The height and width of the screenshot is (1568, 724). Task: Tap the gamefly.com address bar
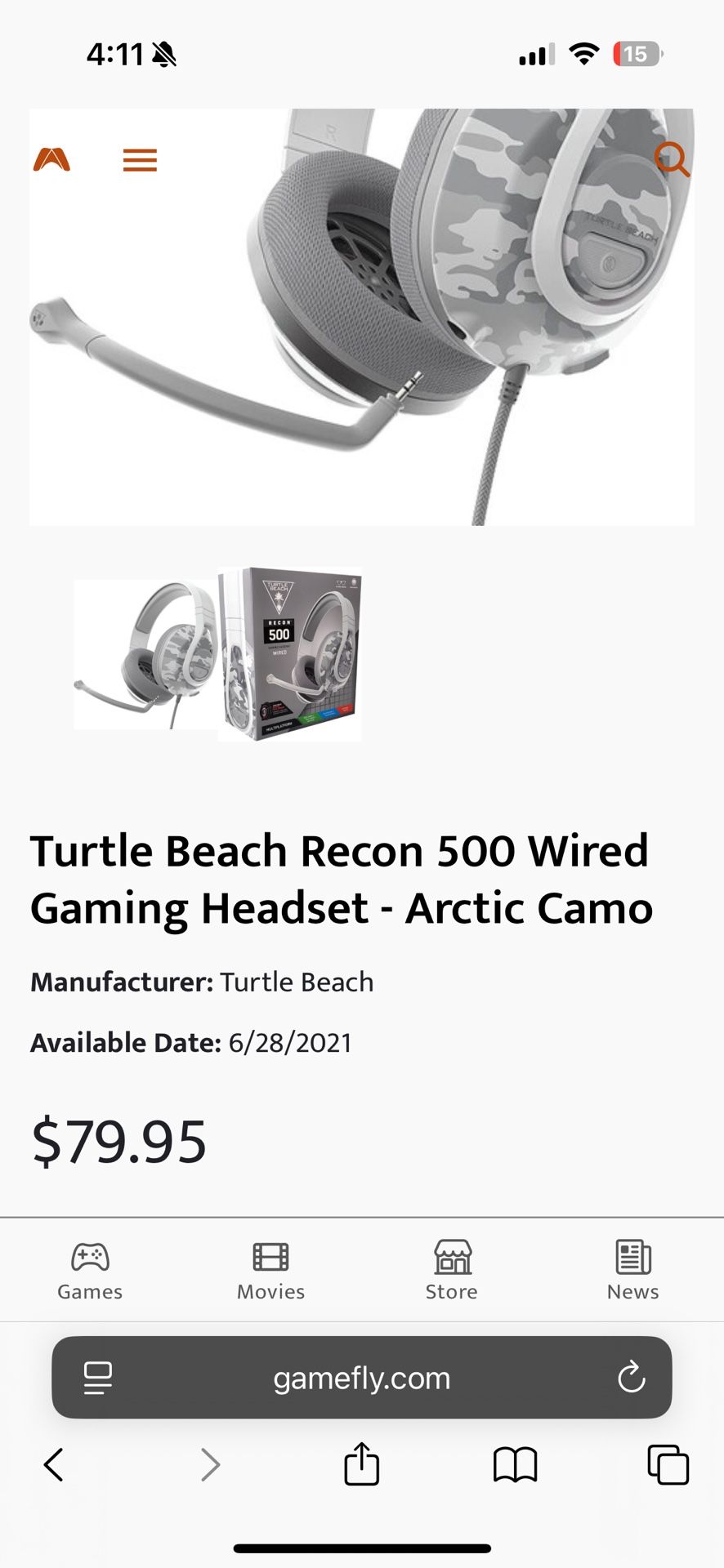tap(362, 1377)
